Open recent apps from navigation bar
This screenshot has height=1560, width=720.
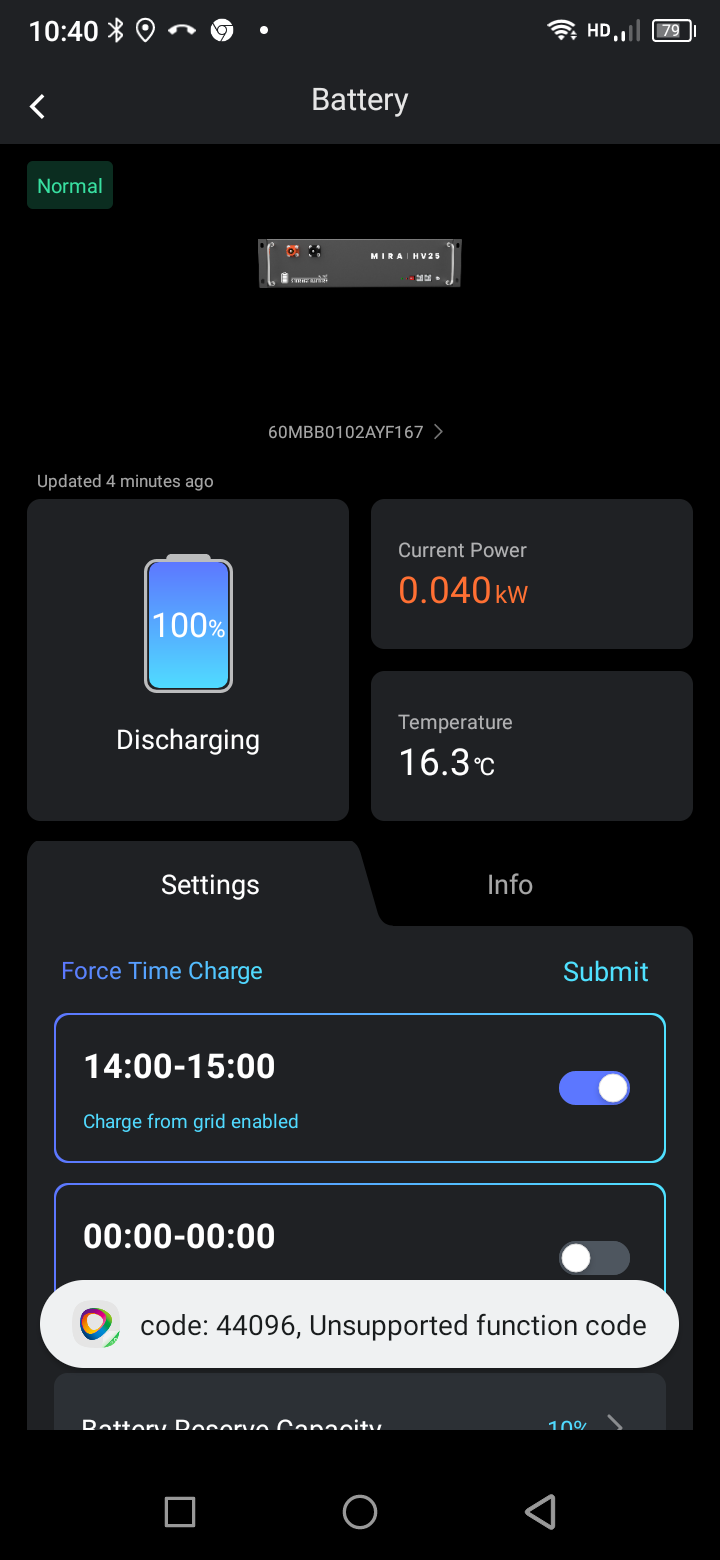[180, 1512]
